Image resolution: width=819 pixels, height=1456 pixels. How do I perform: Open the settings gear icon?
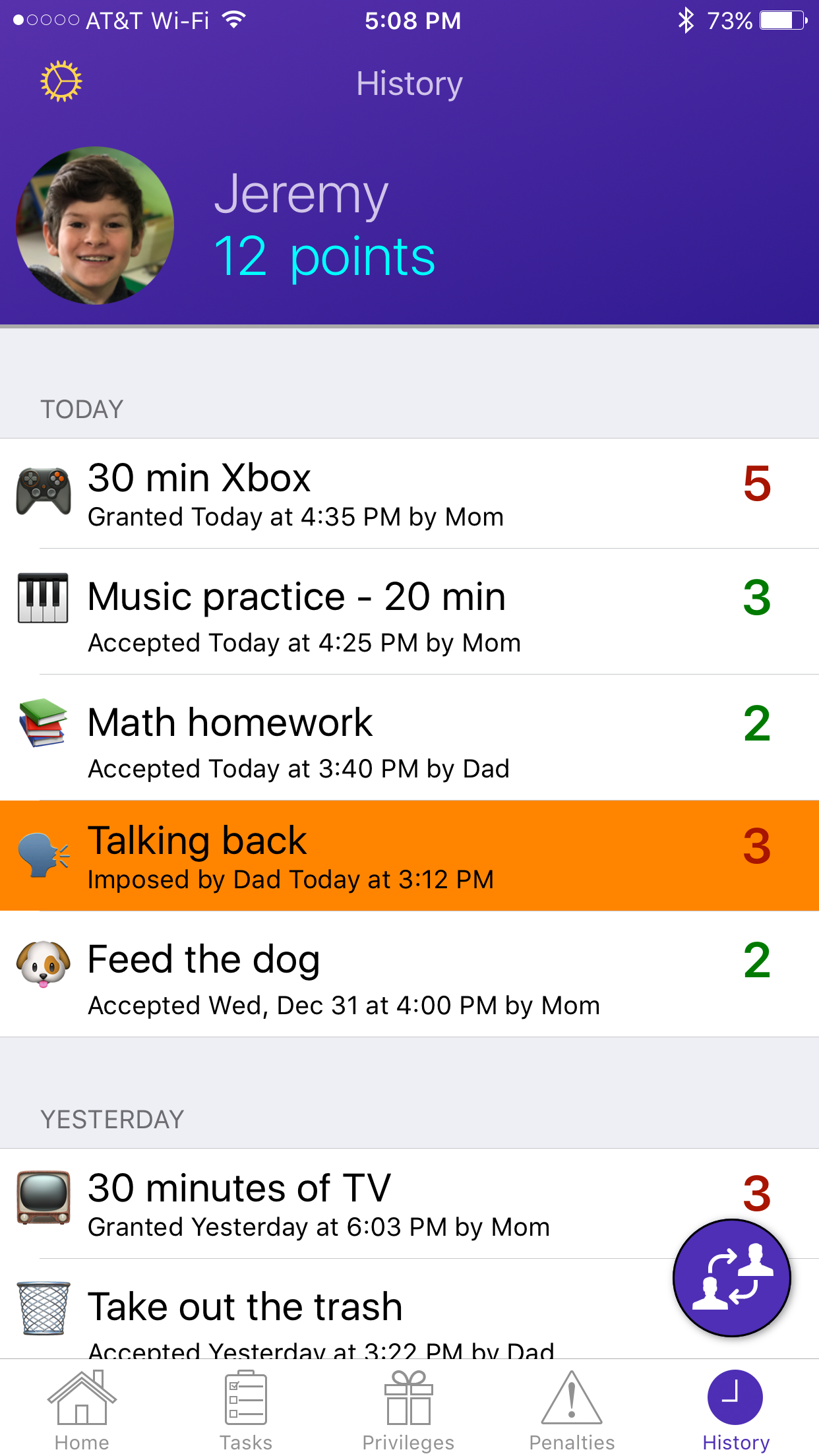[61, 82]
